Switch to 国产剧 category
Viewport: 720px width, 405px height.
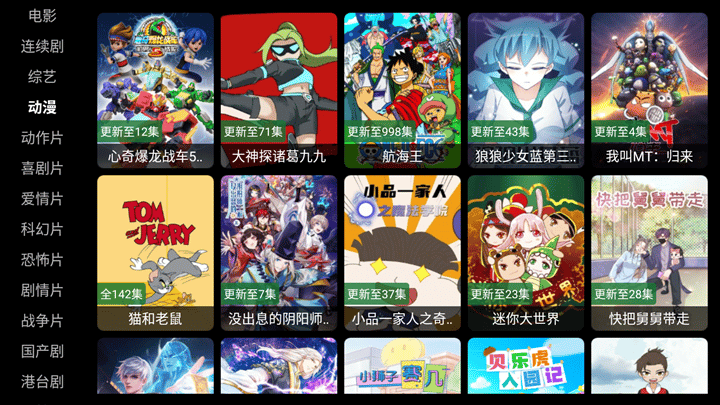[42, 351]
